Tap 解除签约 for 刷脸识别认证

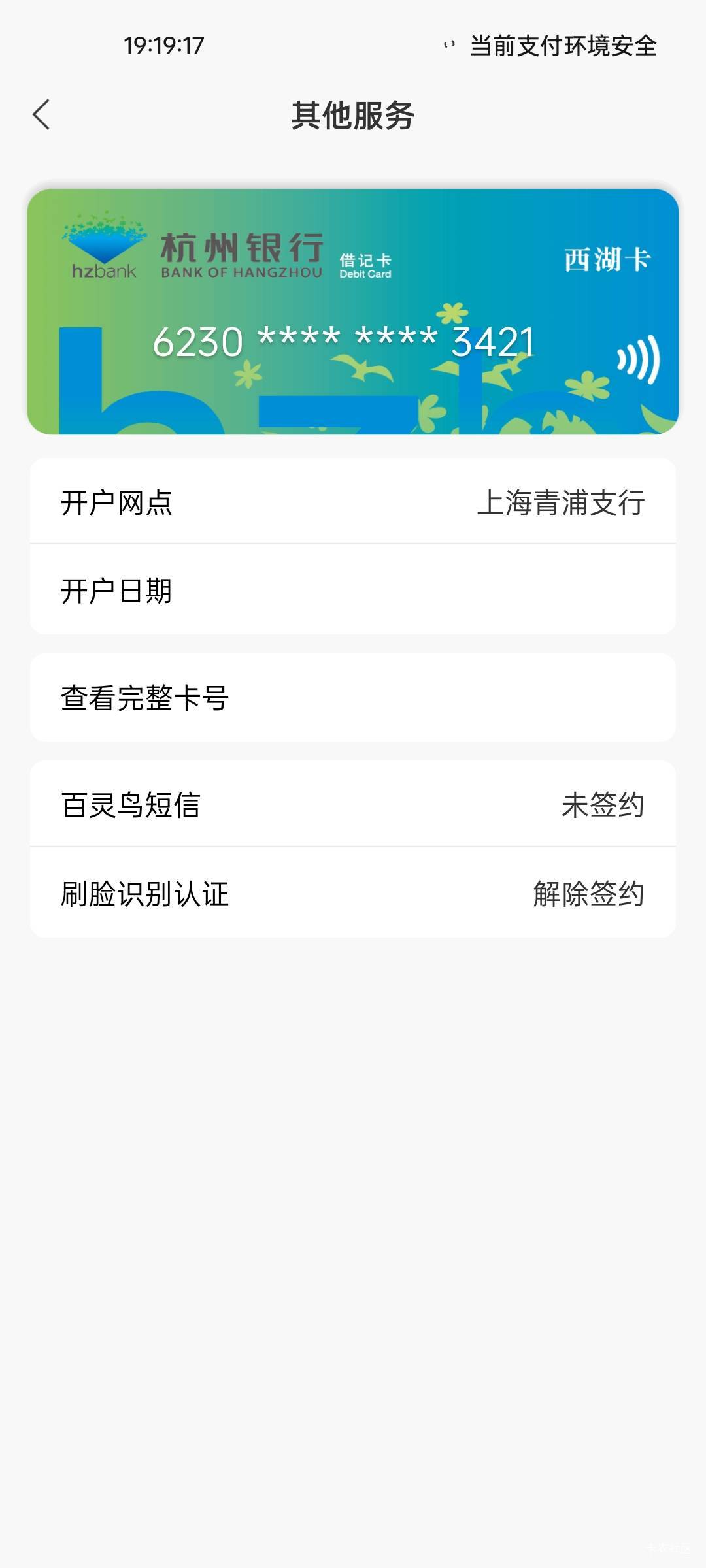click(588, 894)
